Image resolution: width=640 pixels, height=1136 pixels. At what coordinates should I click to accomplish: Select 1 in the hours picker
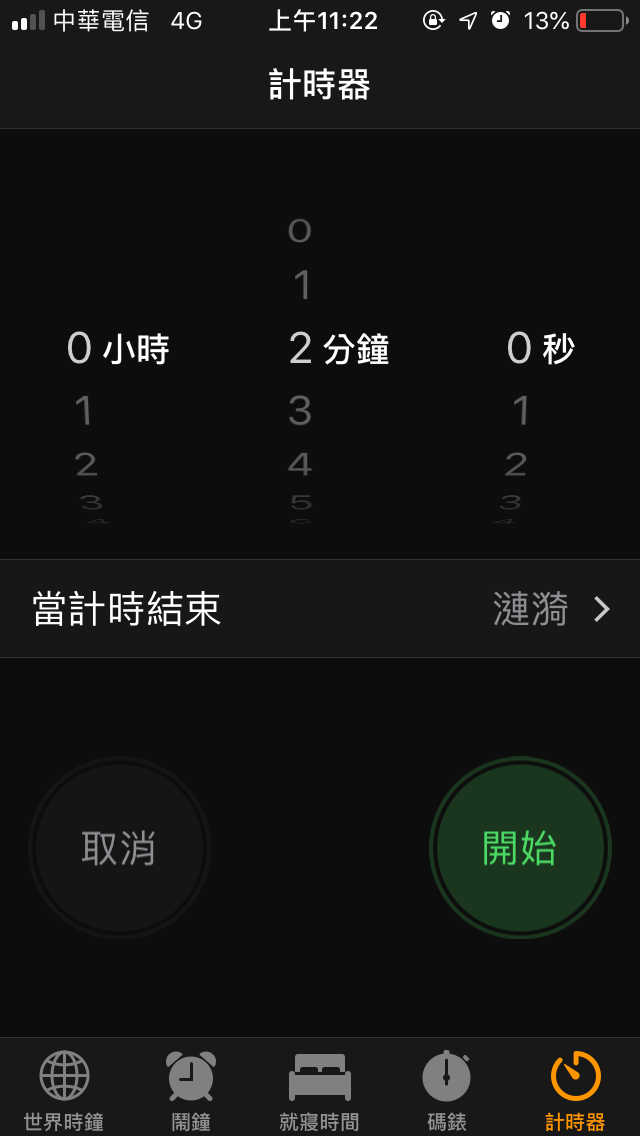pos(84,410)
